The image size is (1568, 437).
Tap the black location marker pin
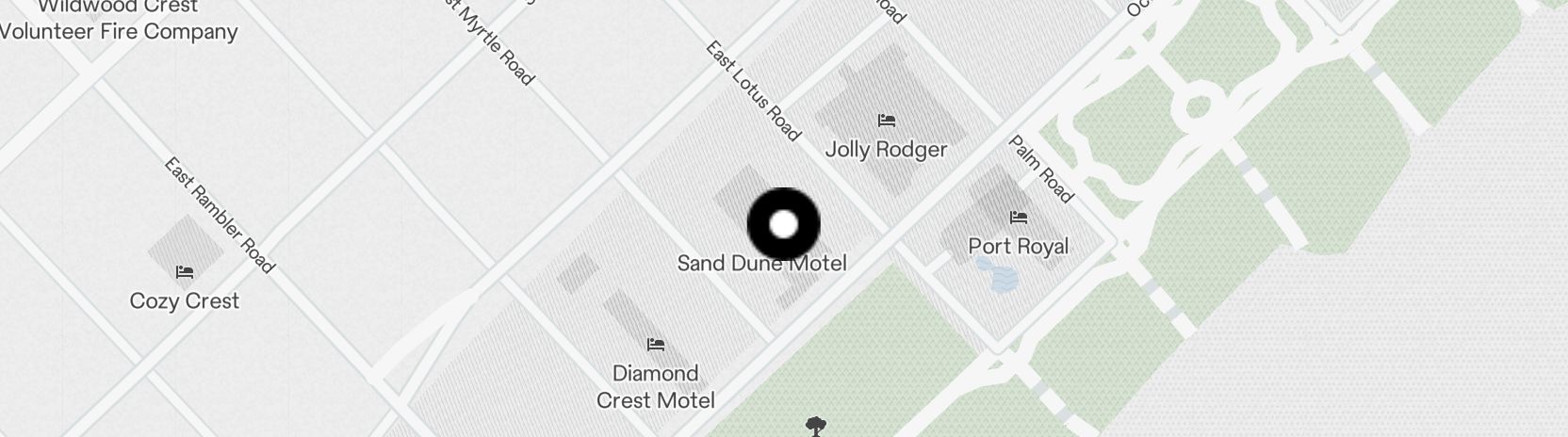tap(783, 225)
